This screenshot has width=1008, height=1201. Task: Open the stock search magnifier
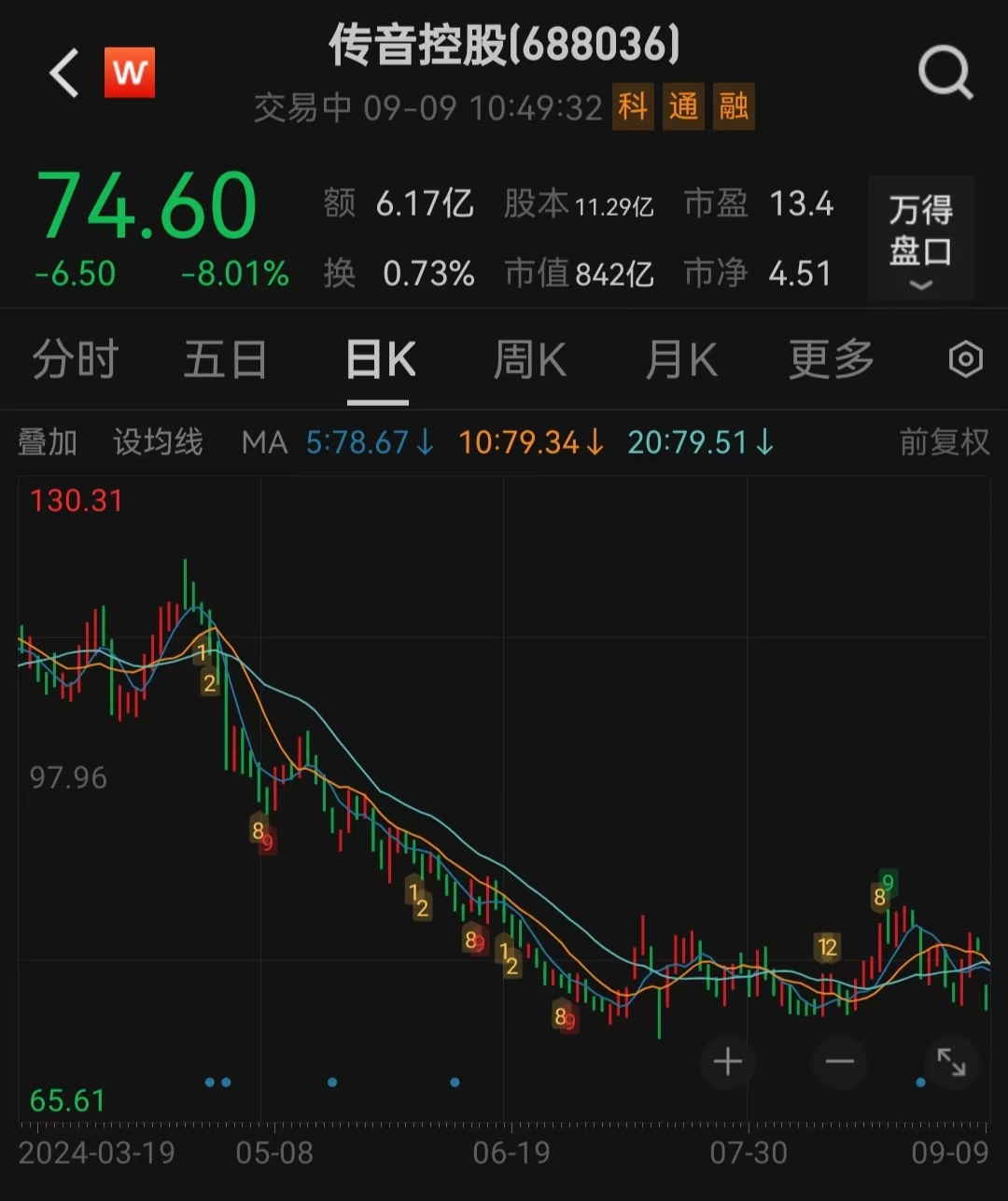pyautogui.click(x=945, y=73)
